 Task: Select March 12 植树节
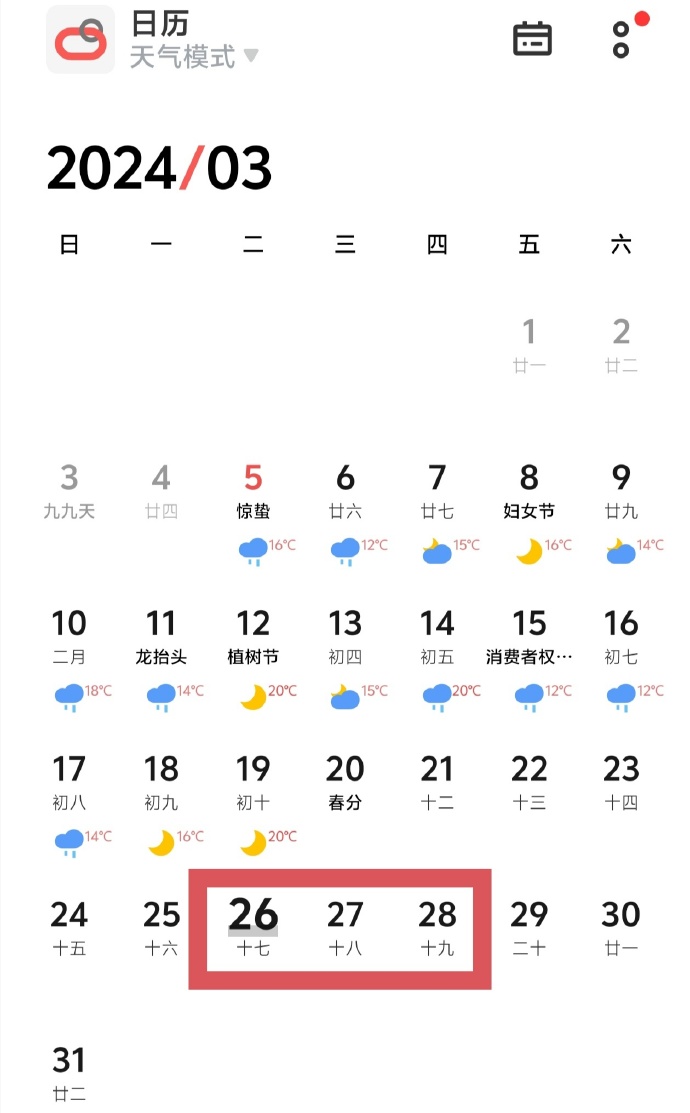click(253, 637)
